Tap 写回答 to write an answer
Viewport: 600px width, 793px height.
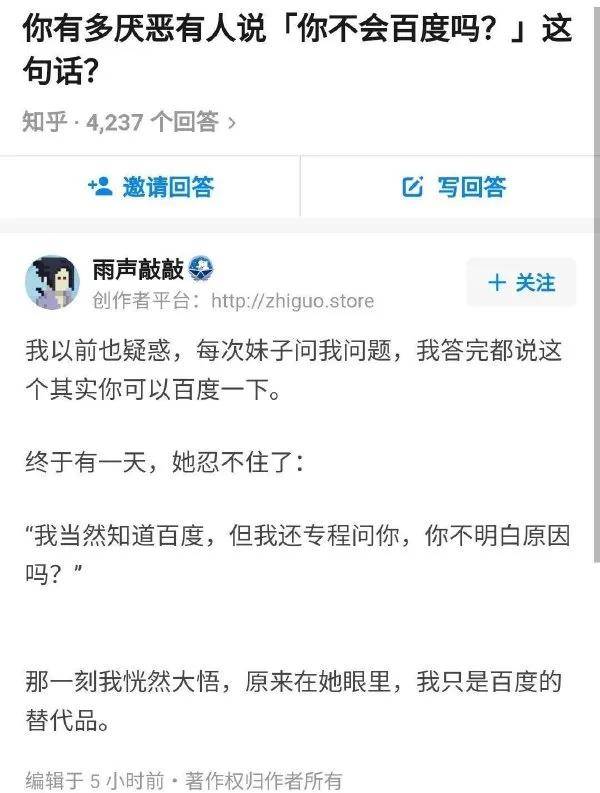coord(453,187)
